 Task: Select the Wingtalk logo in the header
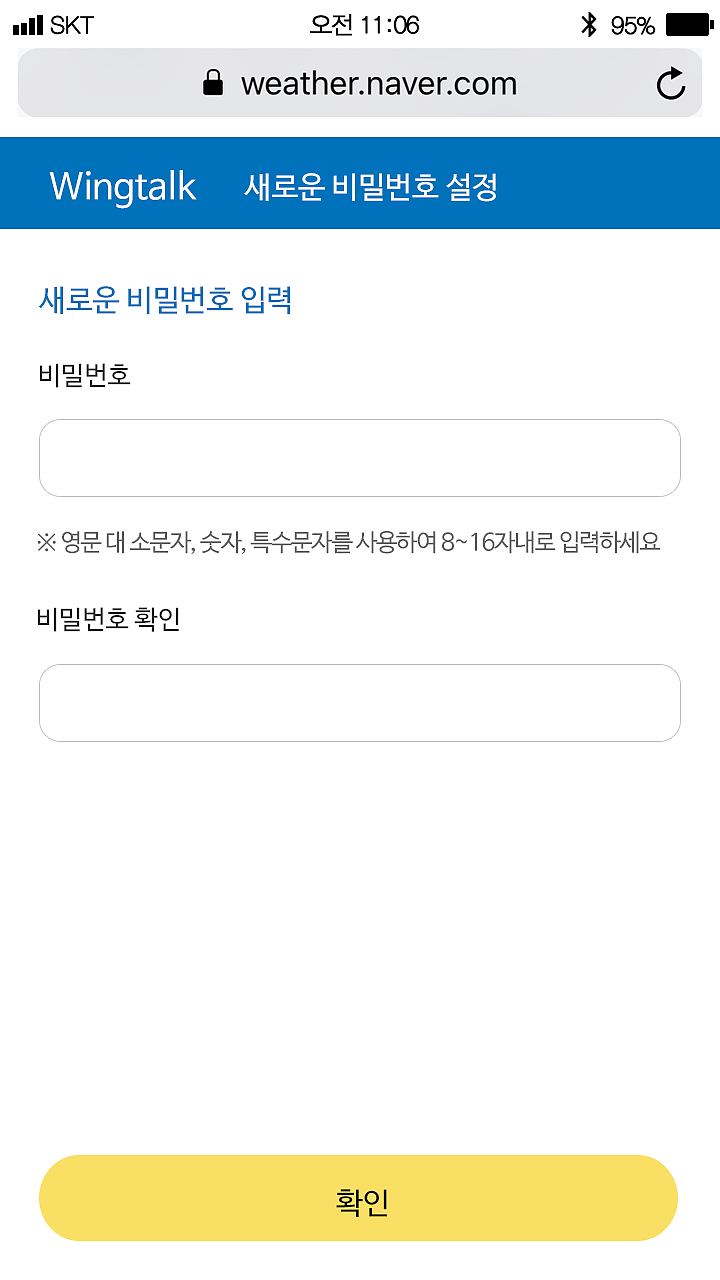tap(123, 185)
